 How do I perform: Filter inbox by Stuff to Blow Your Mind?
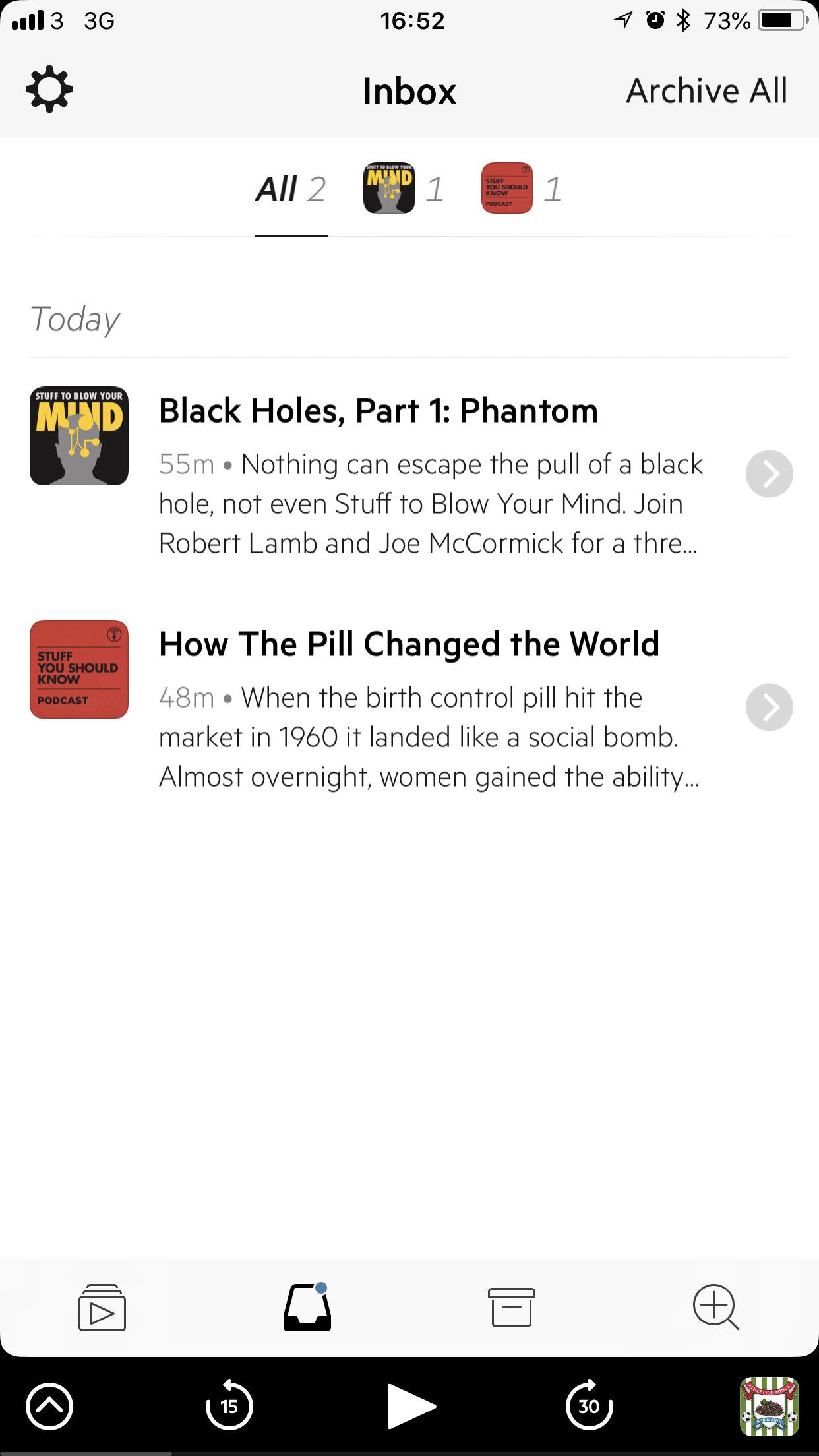point(403,189)
